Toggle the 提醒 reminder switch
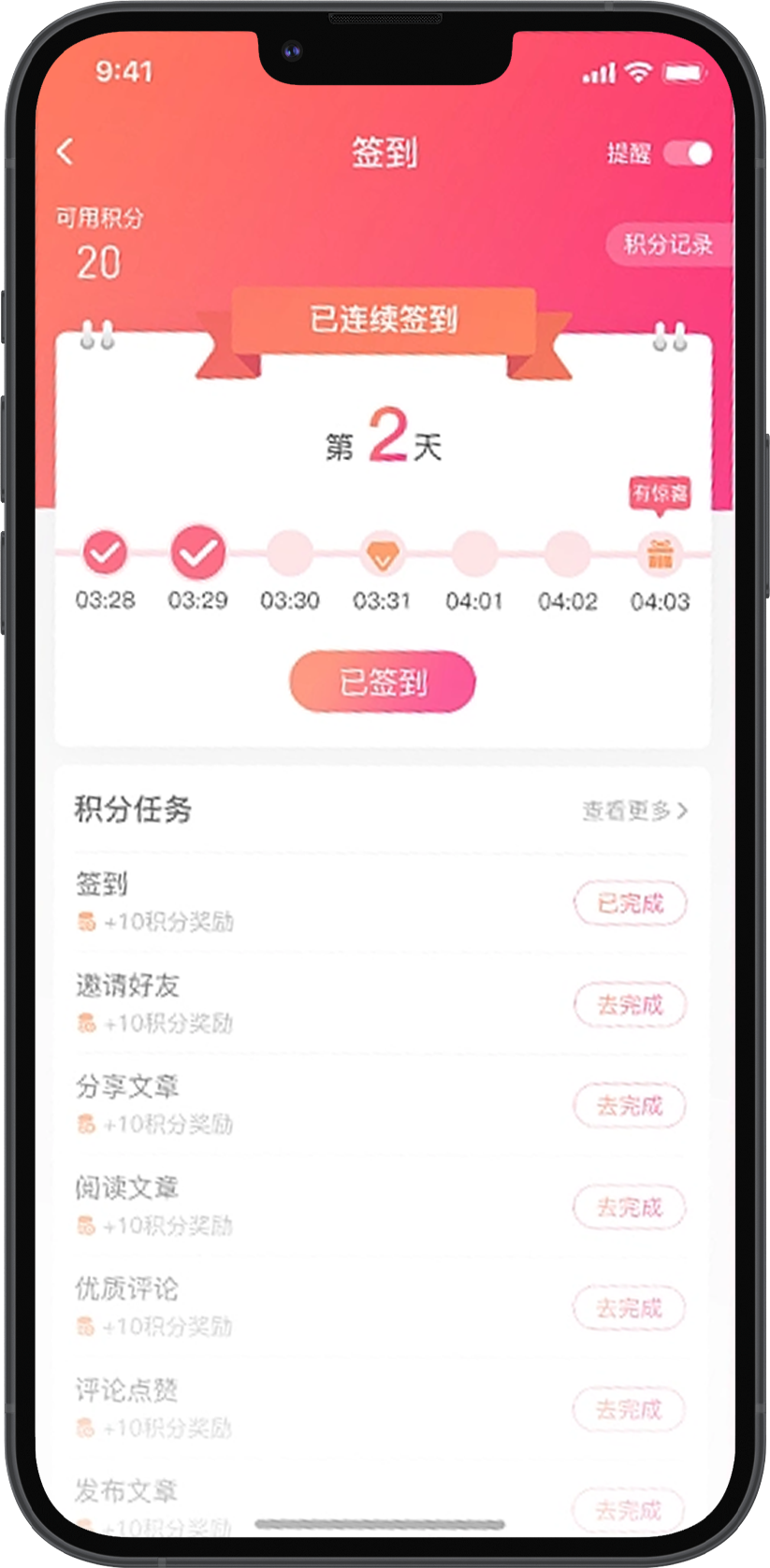Screen dimensions: 770x1568 pyautogui.click(x=689, y=153)
